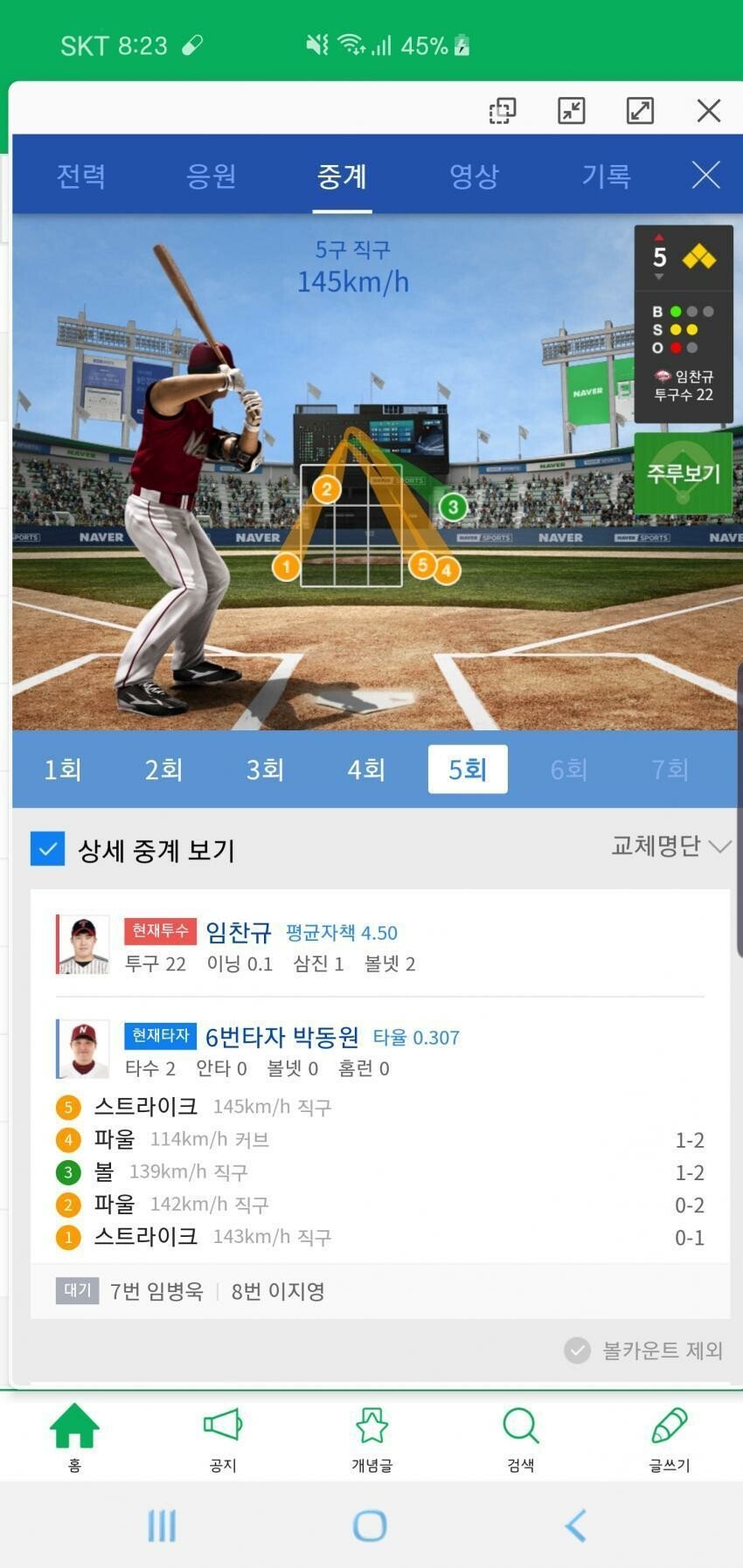Close the game relay blue header
The width and height of the screenshot is (743, 1568).
[705, 176]
